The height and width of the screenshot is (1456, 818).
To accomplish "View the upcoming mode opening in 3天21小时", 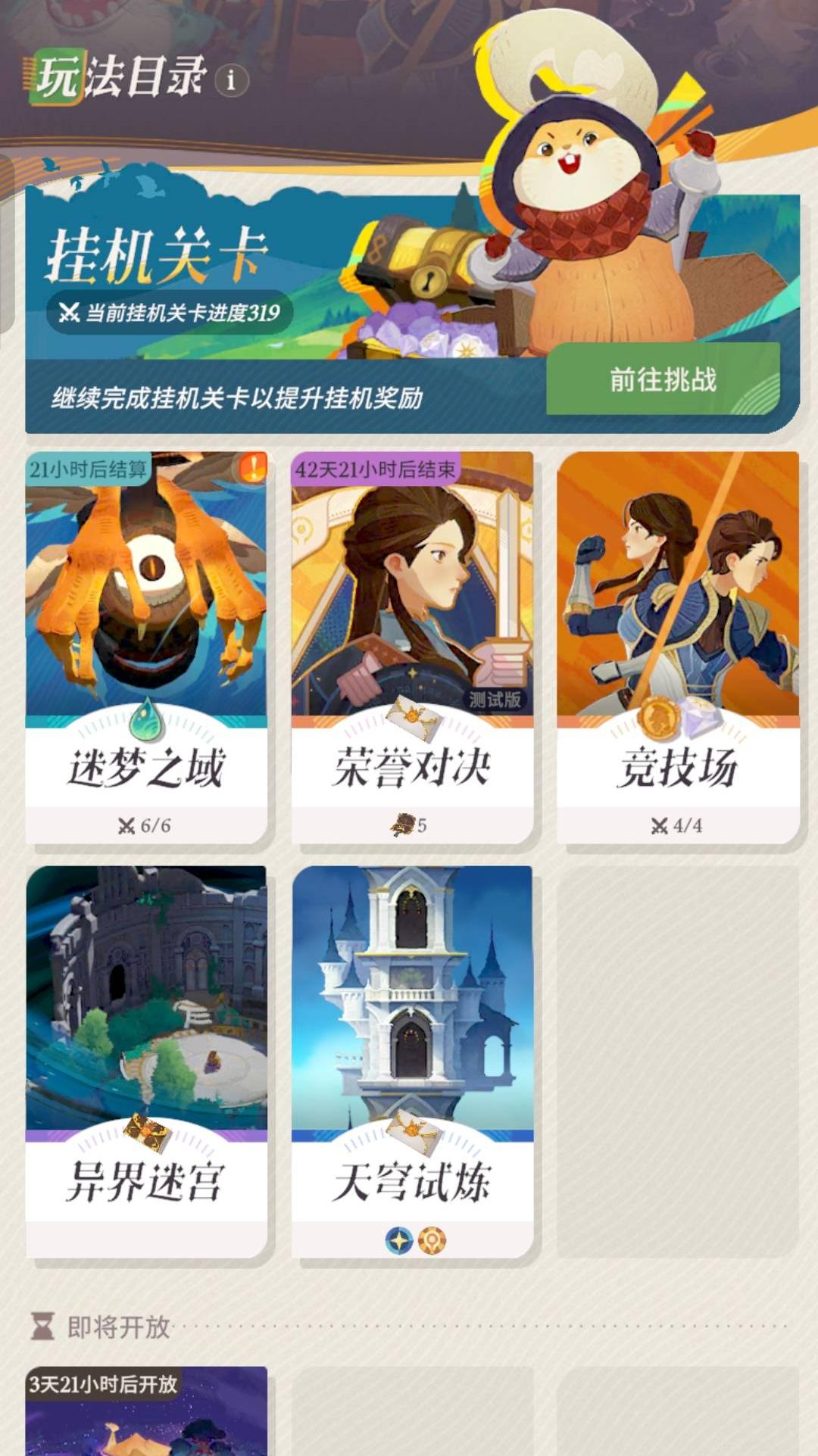I will [146, 1412].
